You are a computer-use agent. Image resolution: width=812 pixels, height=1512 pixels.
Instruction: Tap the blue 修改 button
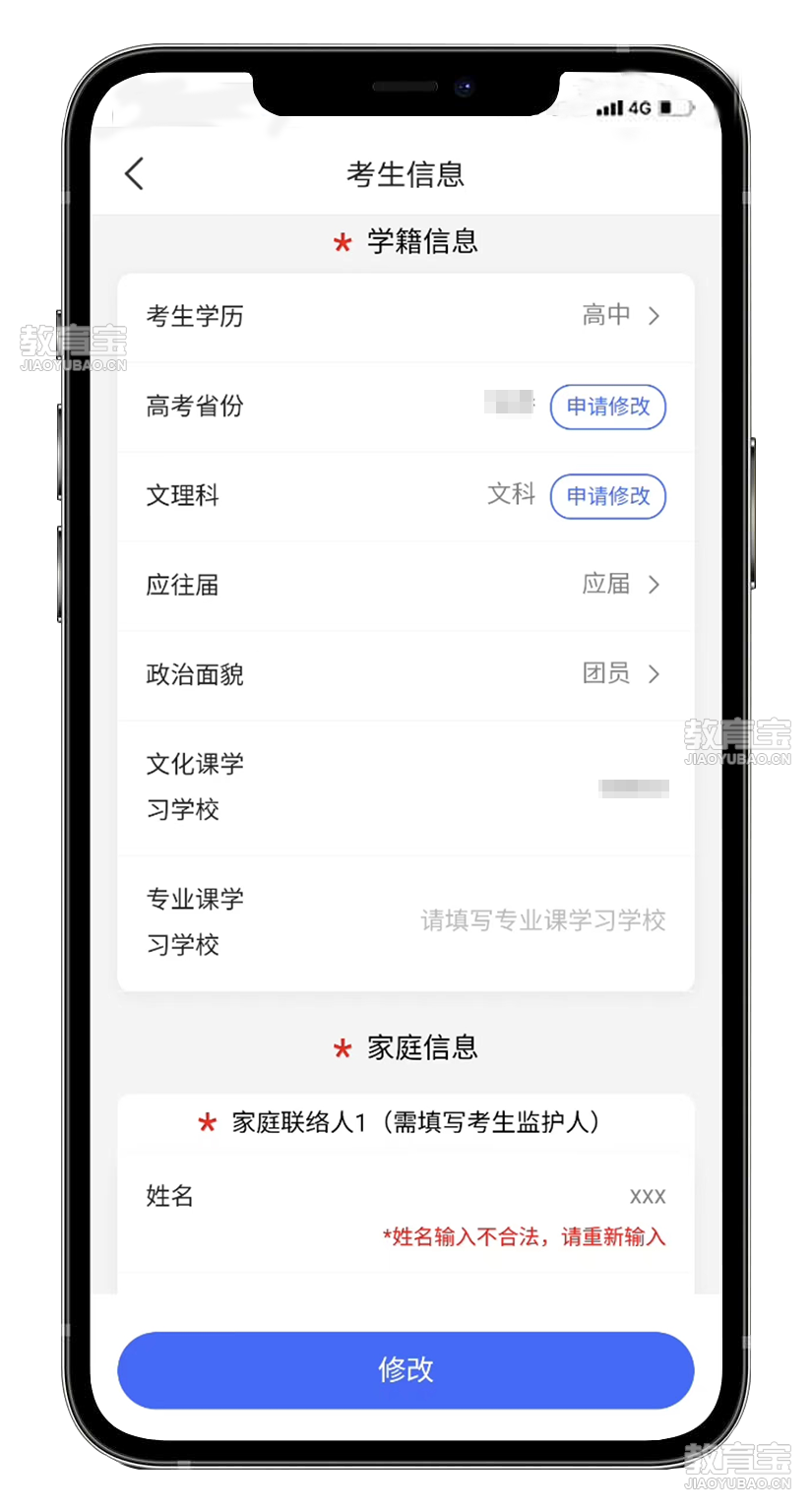pyautogui.click(x=406, y=1369)
